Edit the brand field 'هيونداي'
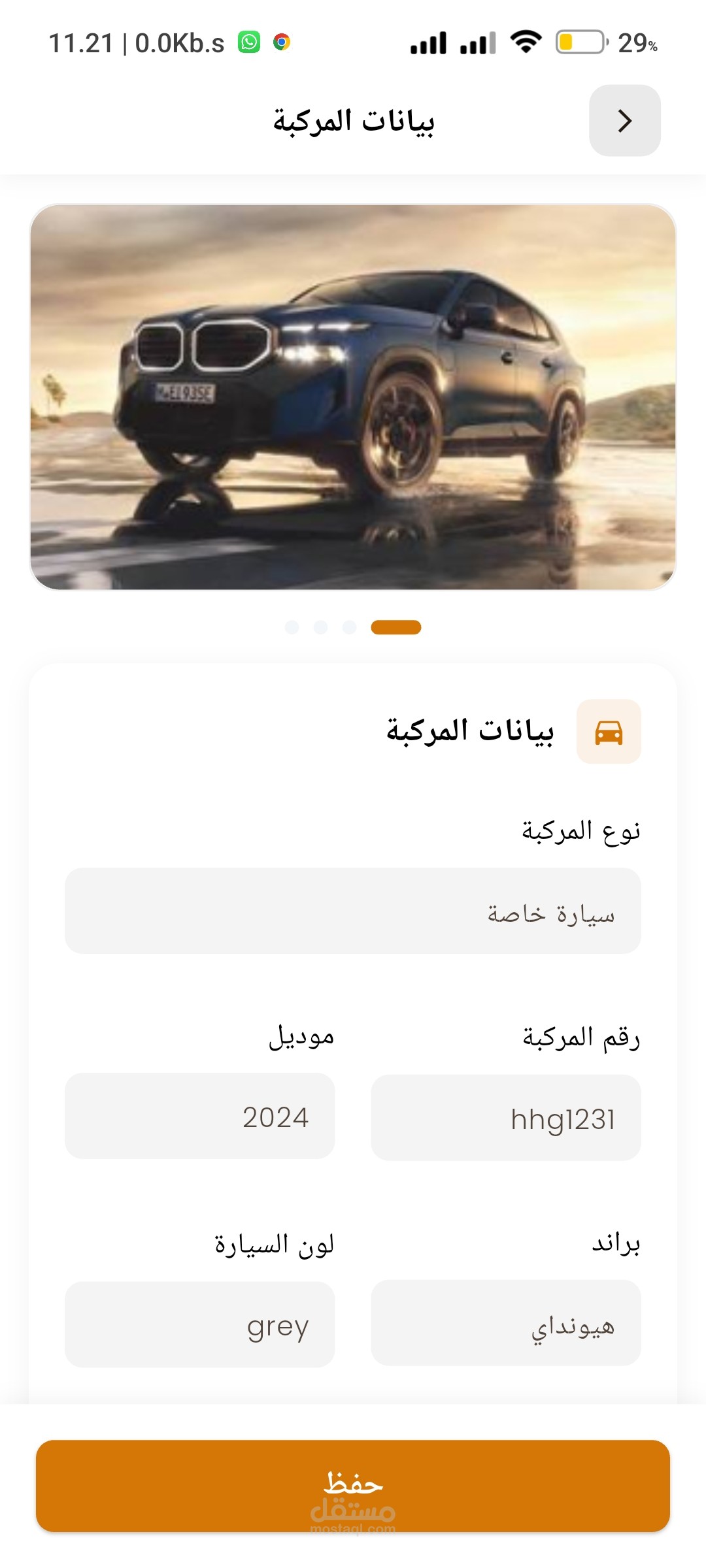This screenshot has height=1568, width=706. coord(505,1323)
